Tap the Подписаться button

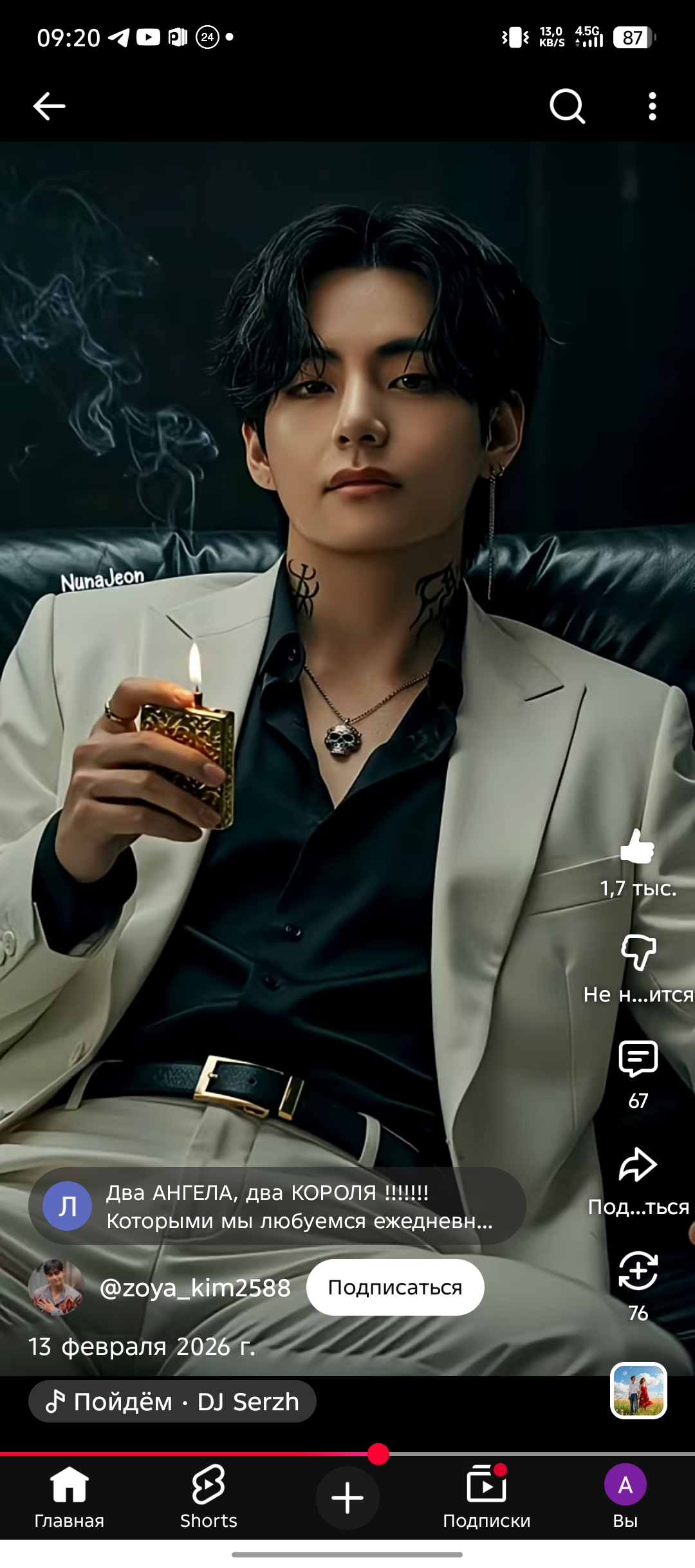394,1287
